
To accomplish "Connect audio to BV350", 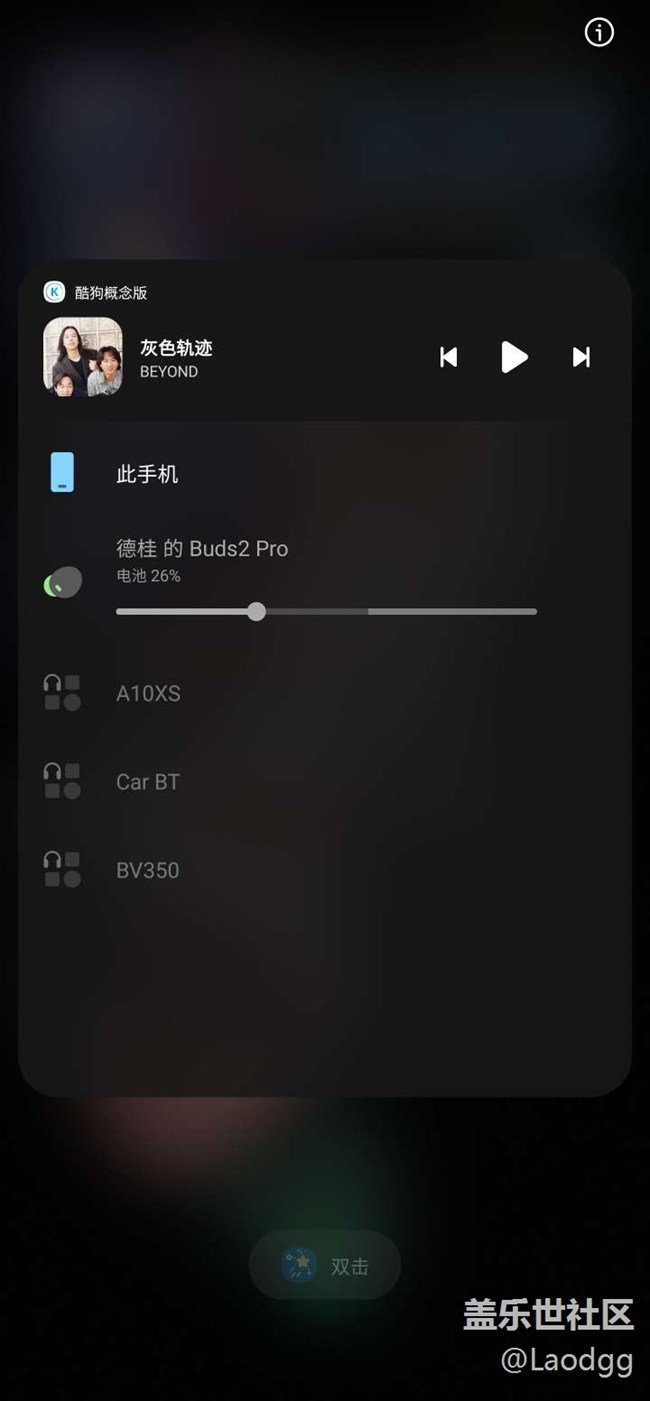I will [148, 870].
